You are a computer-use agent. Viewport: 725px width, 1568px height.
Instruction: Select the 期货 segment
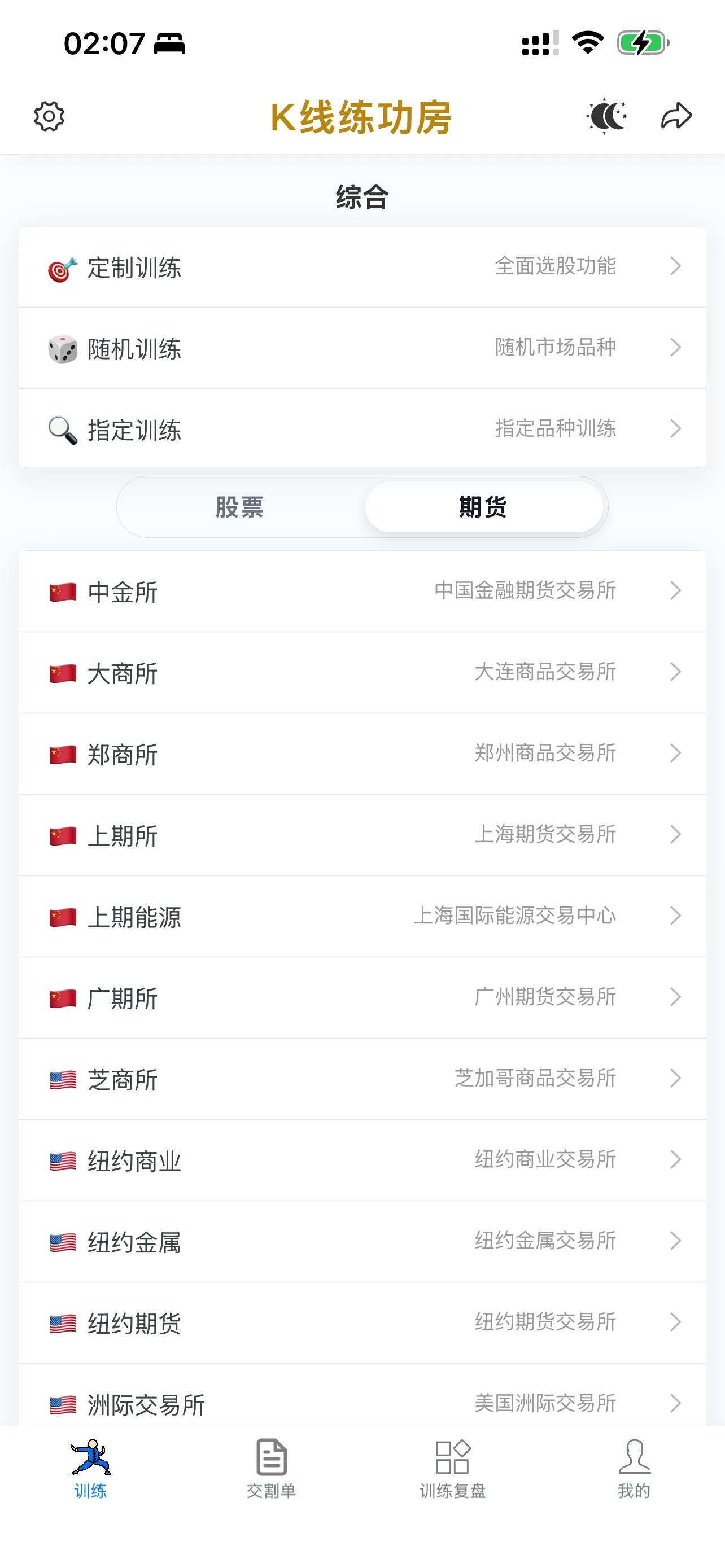[483, 507]
